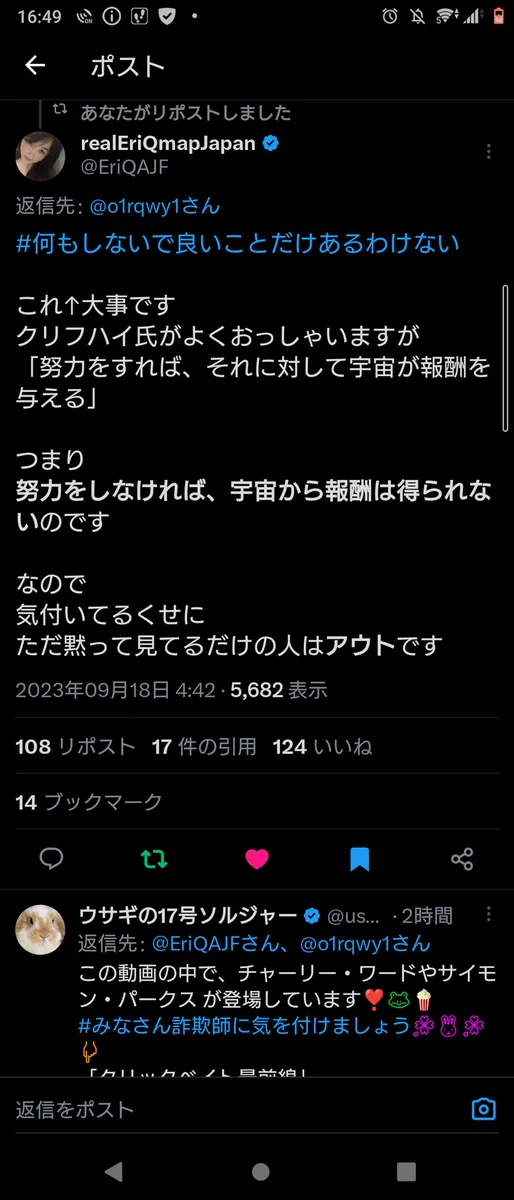The image size is (514, 1200).
Task: Open overflow menu on ウサギの17号ソルジャー's reply
Action: (x=488, y=915)
